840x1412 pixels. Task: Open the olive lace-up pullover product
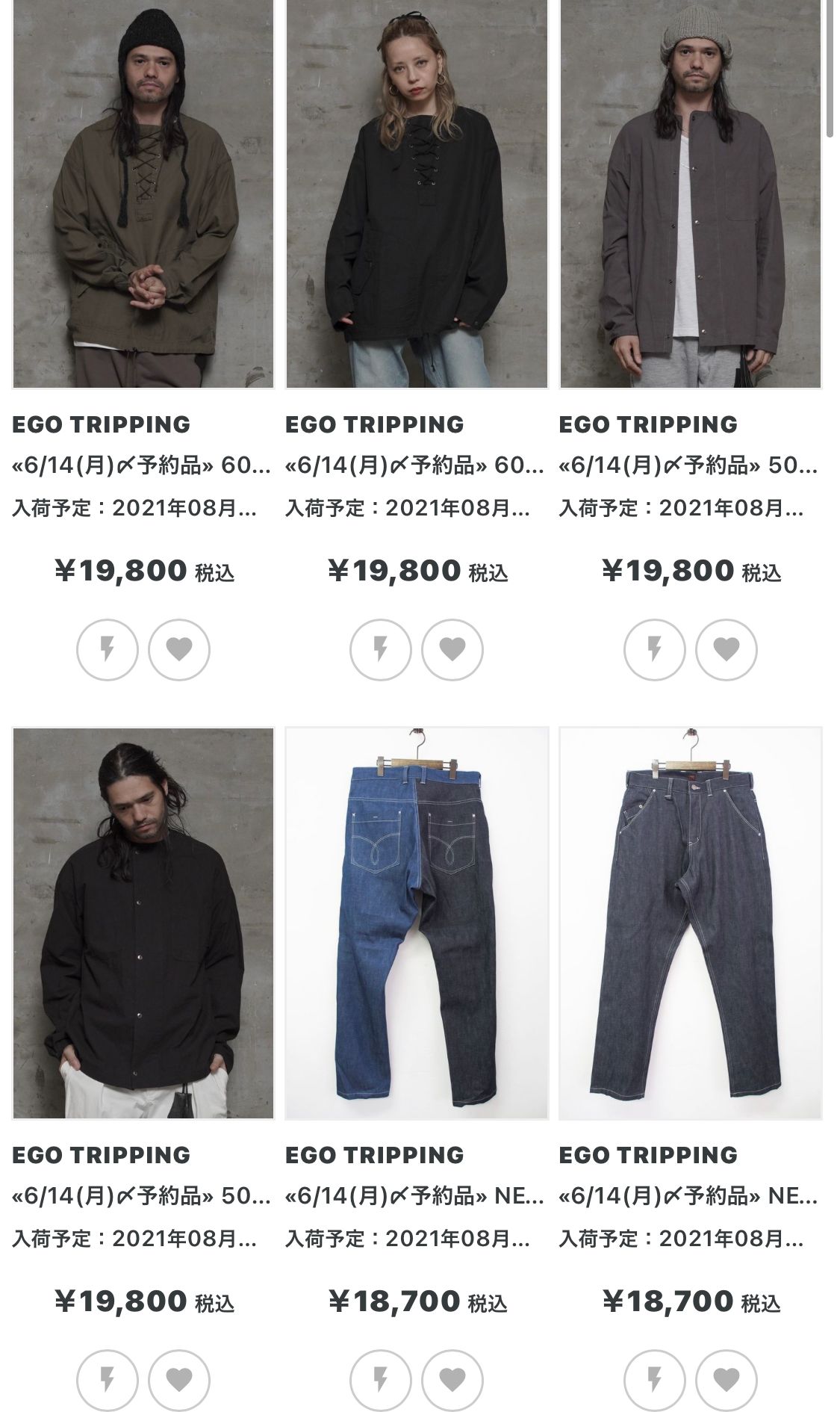(x=143, y=194)
